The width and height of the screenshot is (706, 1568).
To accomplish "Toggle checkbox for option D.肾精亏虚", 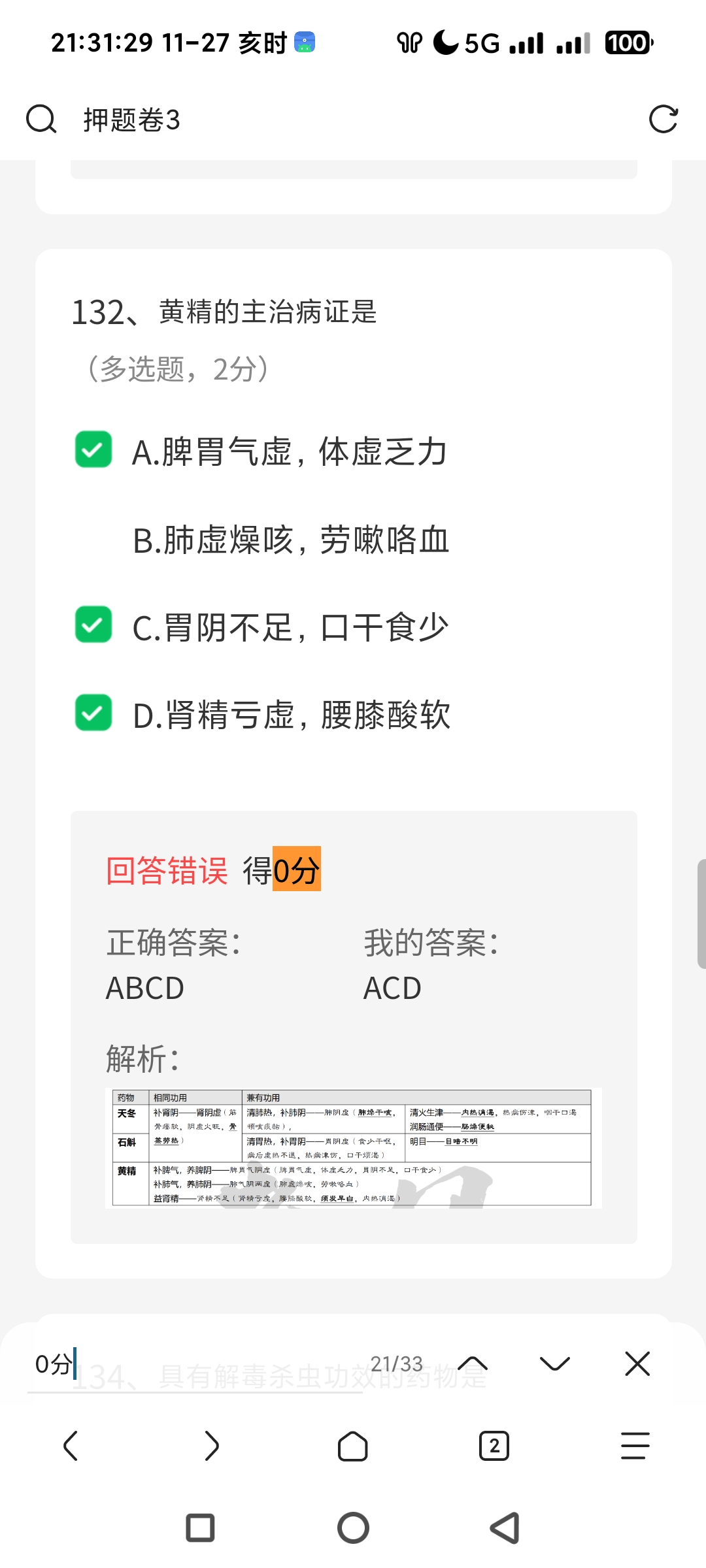I will (x=93, y=713).
